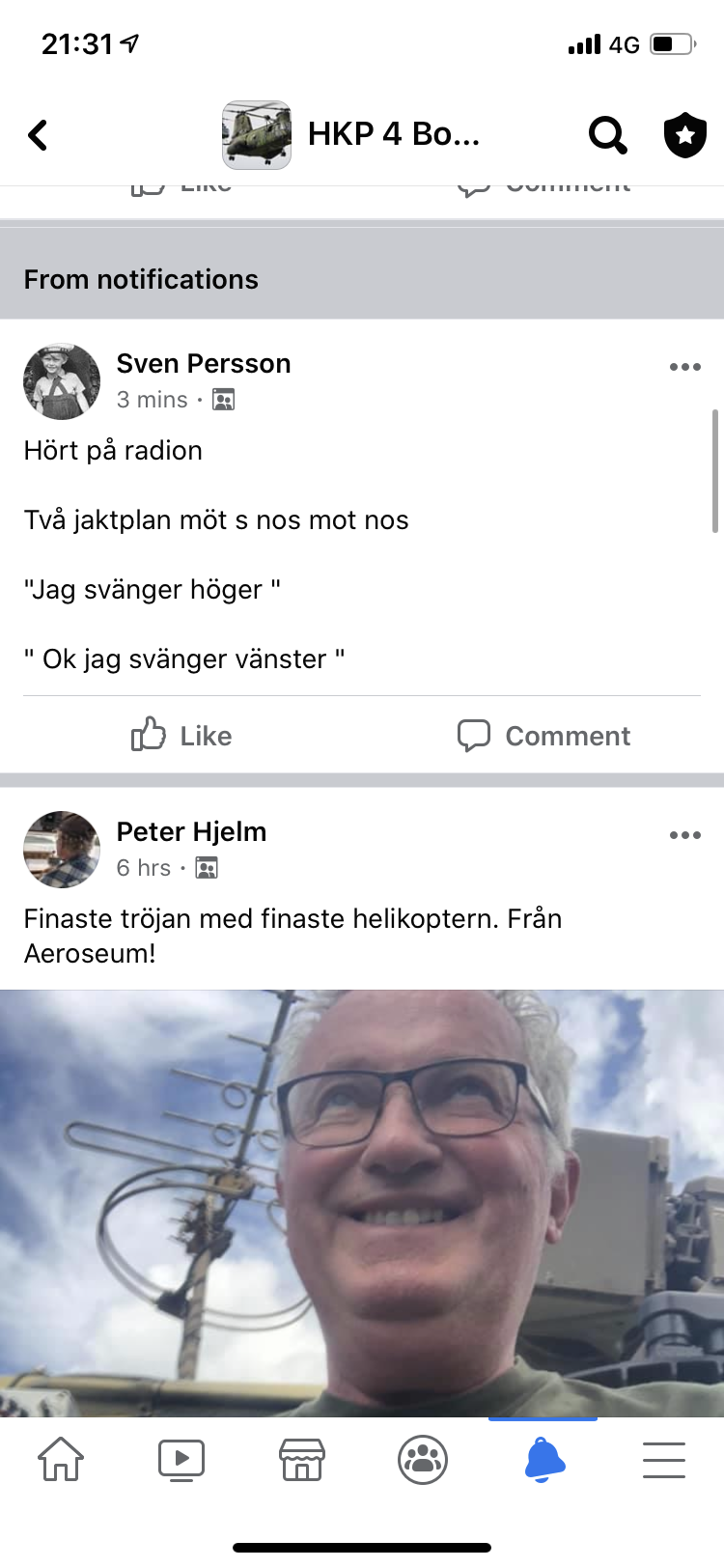Image resolution: width=724 pixels, height=1568 pixels.
Task: Switch to the Groups tab
Action: pos(423,1459)
